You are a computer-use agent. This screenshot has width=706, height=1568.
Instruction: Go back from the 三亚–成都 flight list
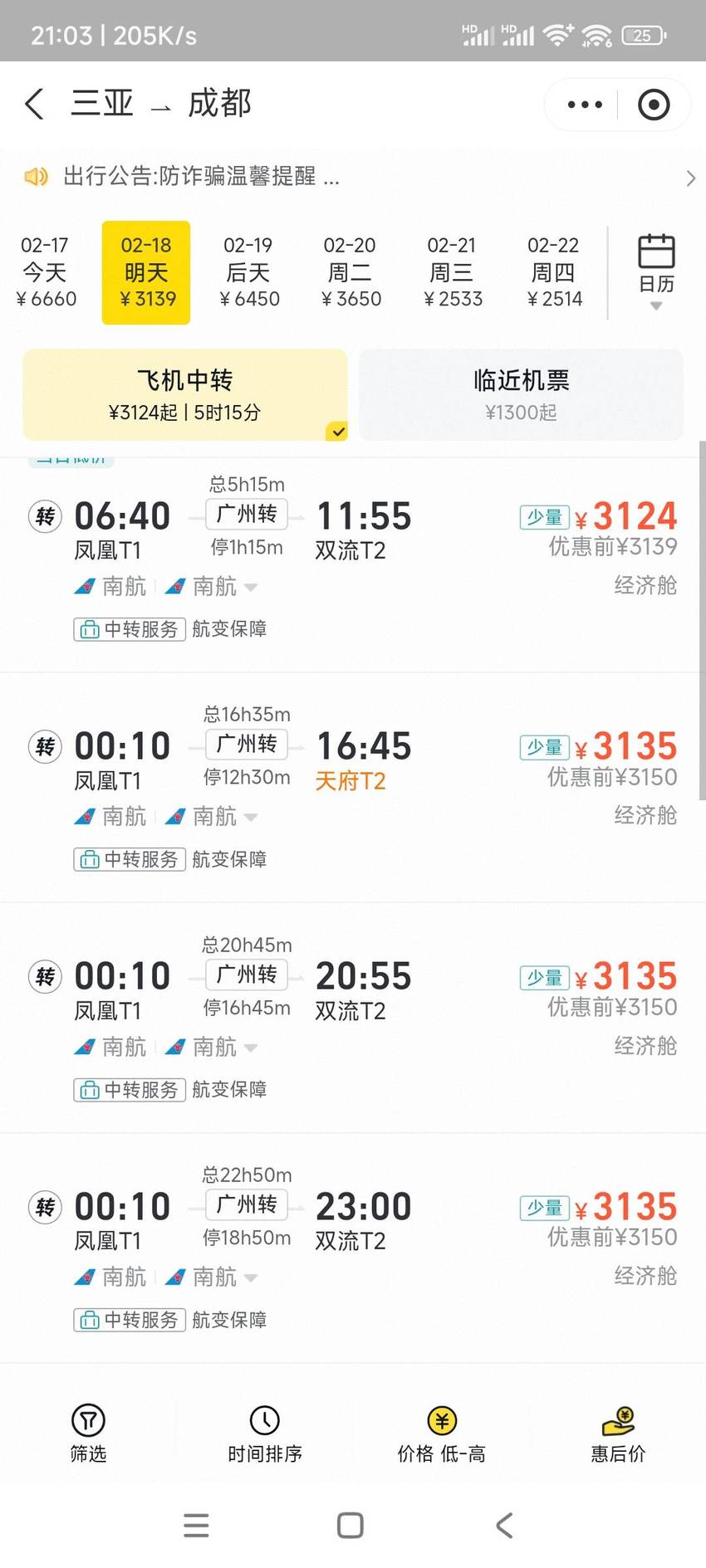(34, 105)
